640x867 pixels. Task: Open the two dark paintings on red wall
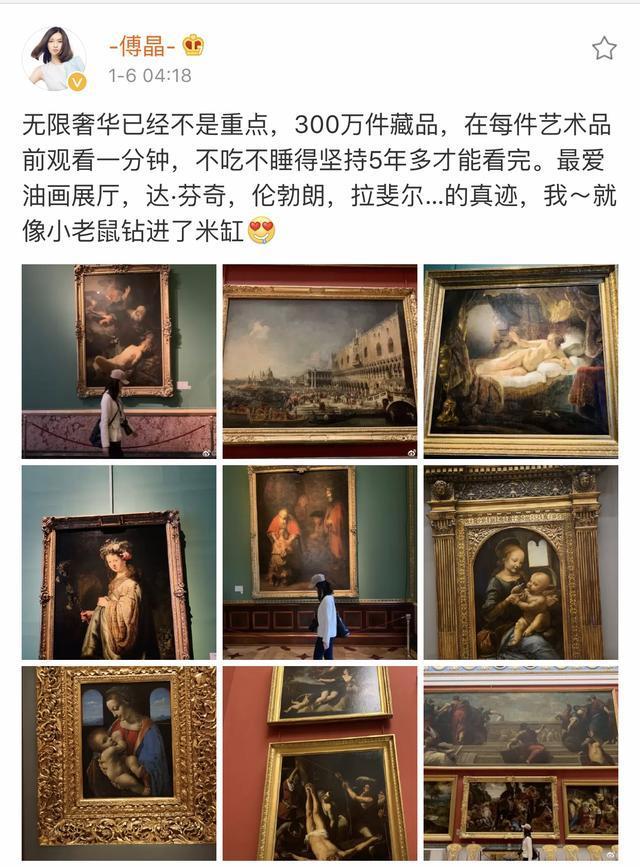[x=320, y=763]
